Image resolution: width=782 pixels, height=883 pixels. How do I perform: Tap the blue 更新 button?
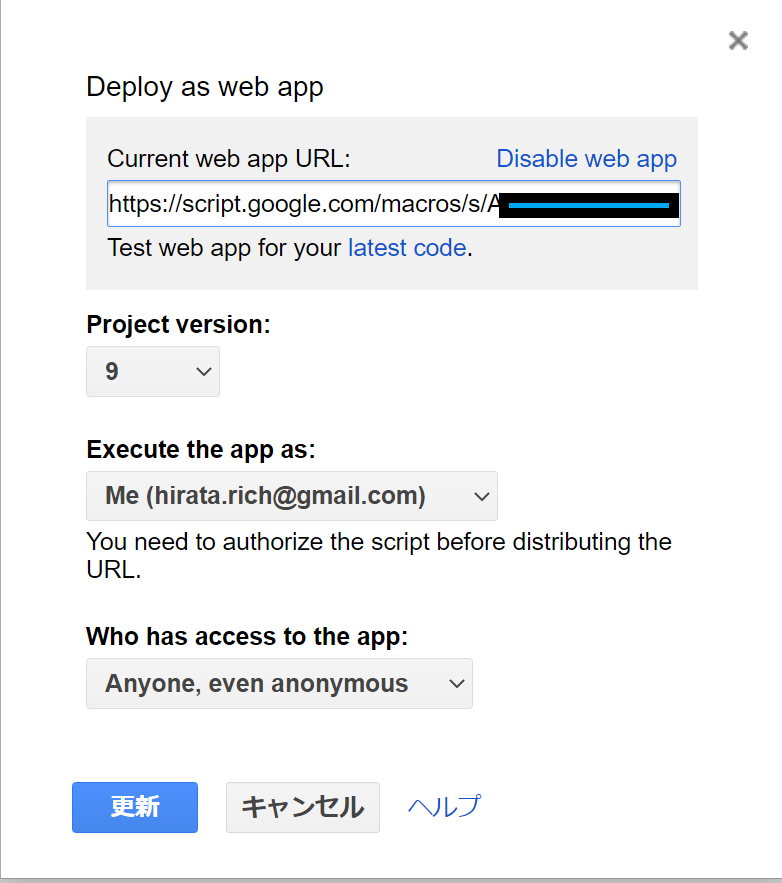(x=135, y=807)
